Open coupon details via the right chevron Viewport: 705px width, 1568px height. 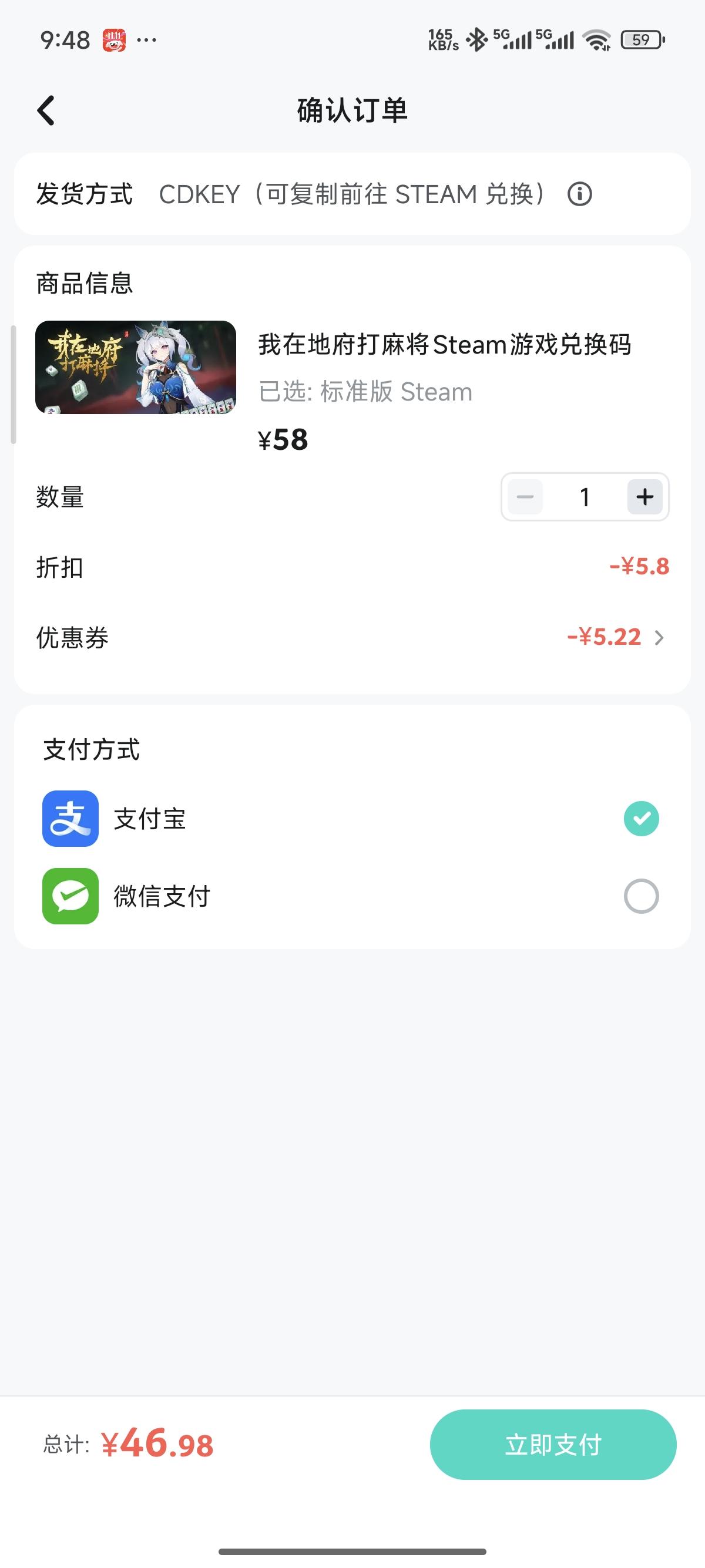[660, 638]
